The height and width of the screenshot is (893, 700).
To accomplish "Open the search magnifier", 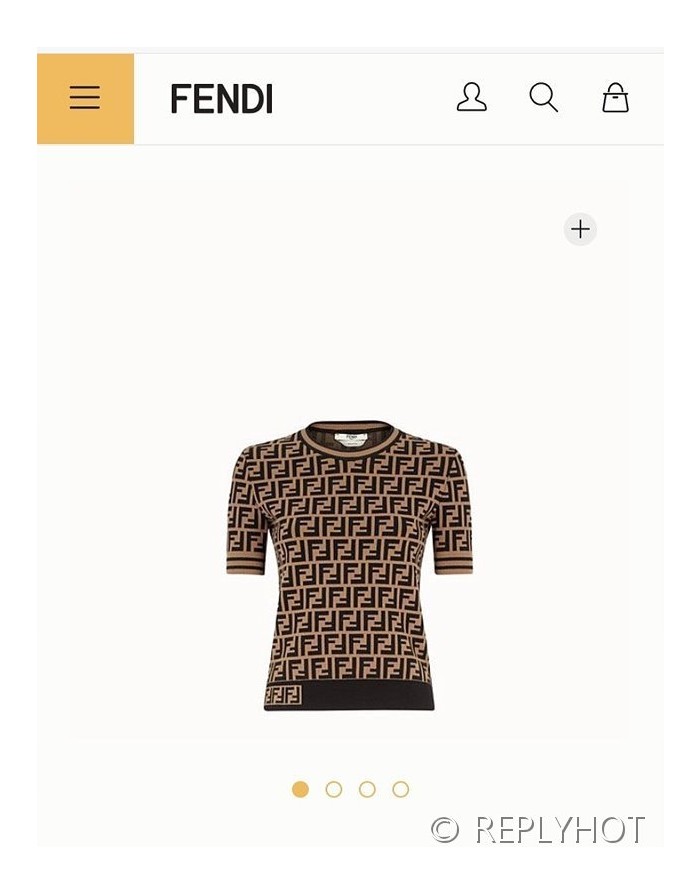I will [543, 98].
